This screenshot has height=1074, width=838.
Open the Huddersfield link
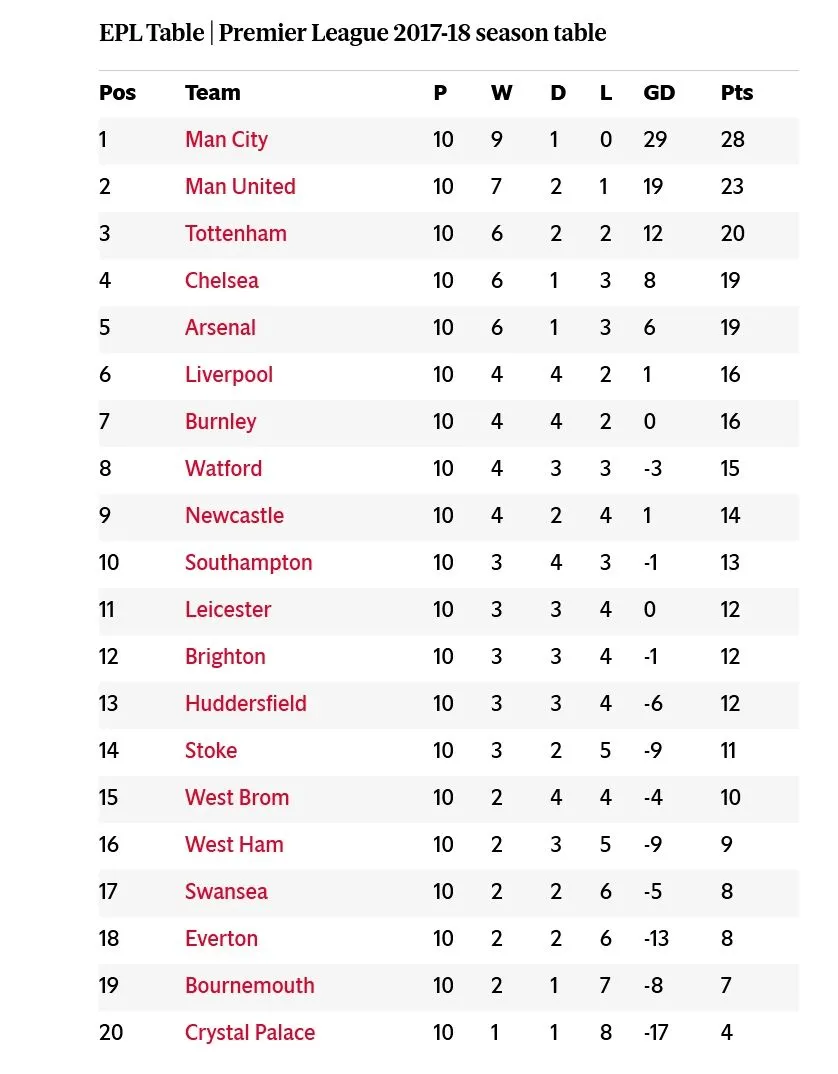click(x=245, y=704)
